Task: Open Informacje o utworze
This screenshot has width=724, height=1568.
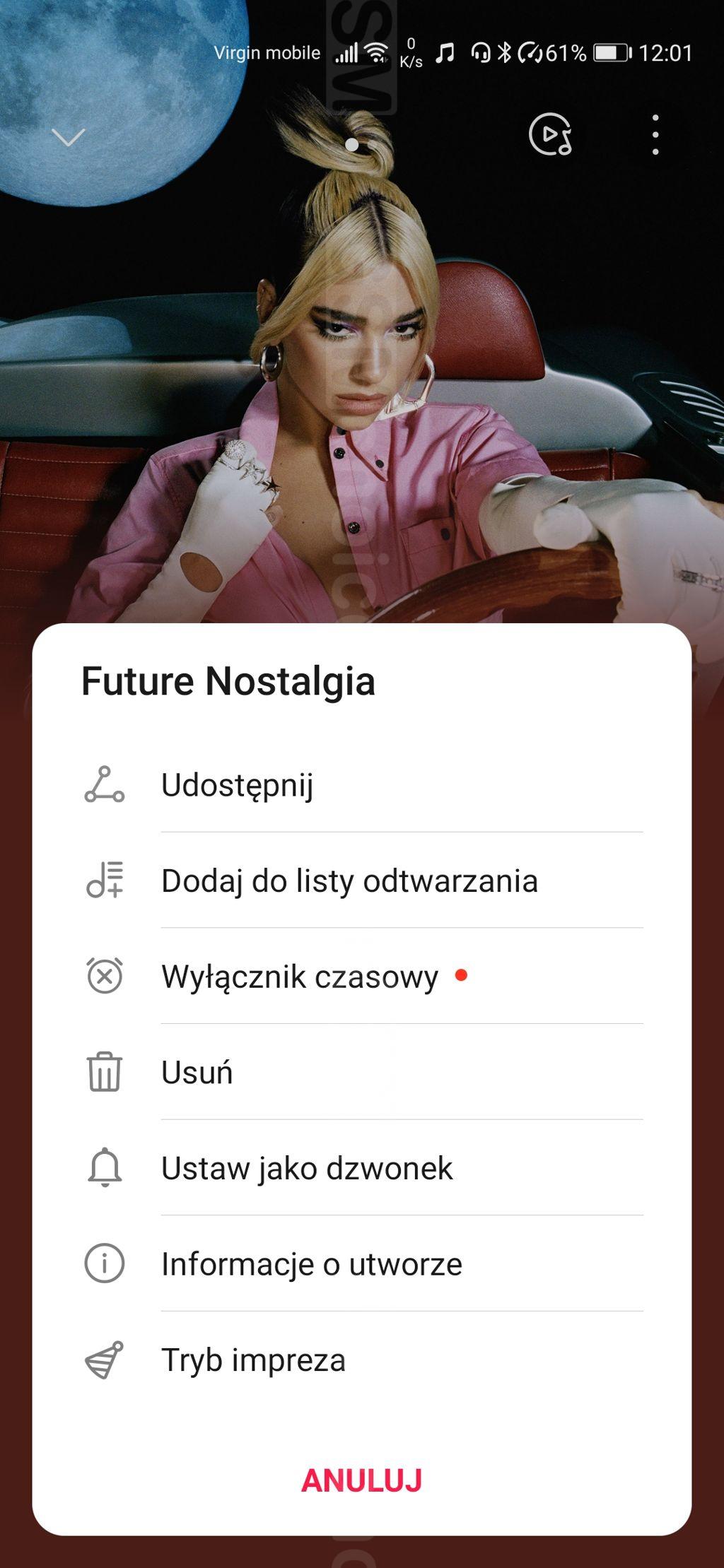Action: click(x=311, y=1264)
